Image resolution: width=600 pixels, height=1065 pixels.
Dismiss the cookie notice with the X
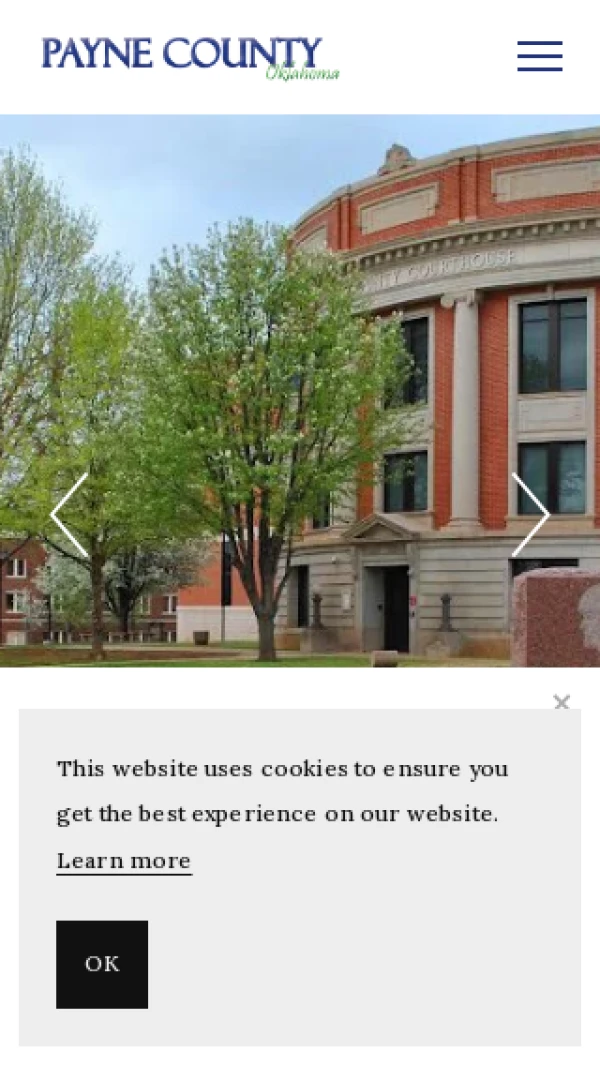[561, 702]
